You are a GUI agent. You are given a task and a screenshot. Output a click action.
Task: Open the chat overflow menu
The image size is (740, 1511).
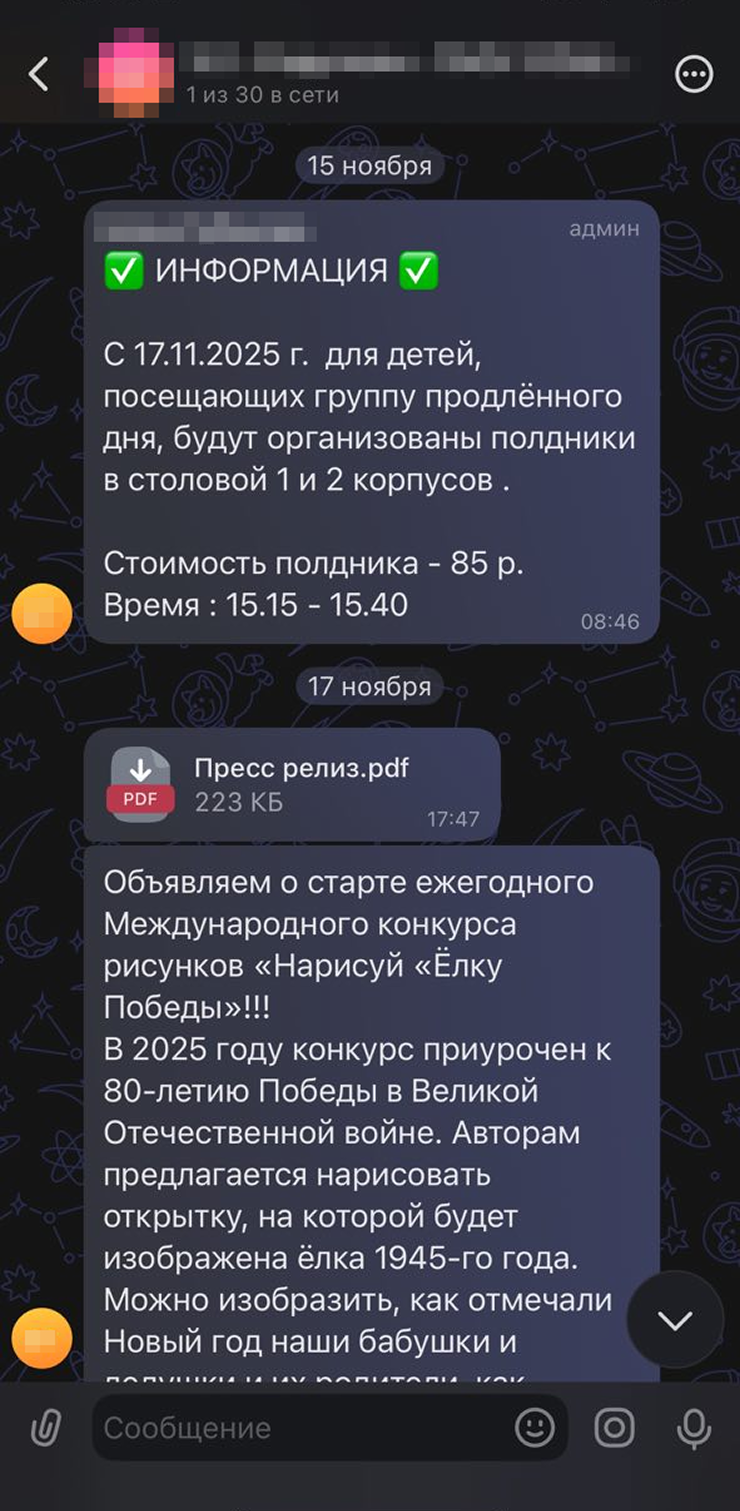click(x=694, y=75)
